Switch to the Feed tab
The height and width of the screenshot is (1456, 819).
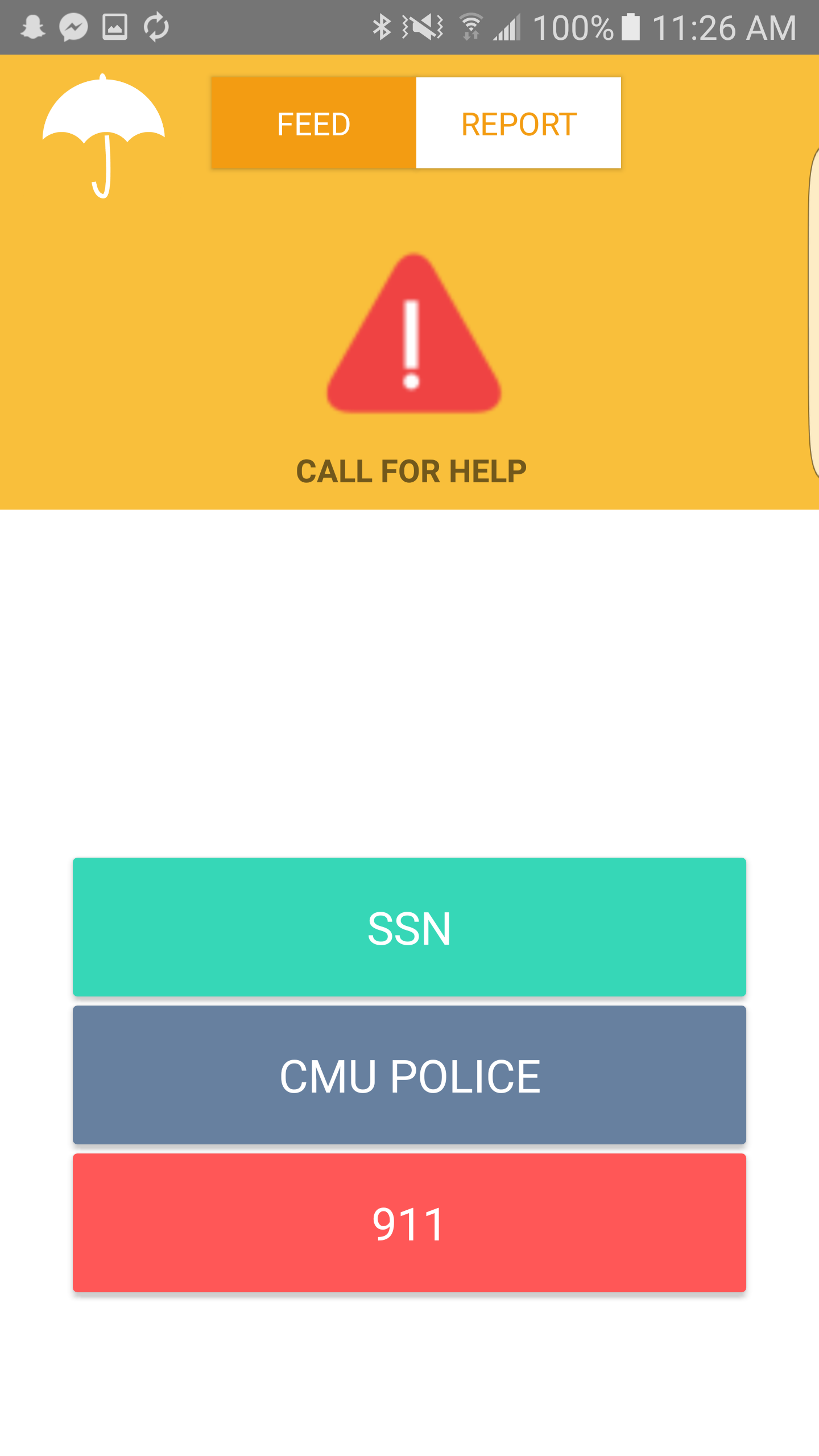(x=313, y=123)
